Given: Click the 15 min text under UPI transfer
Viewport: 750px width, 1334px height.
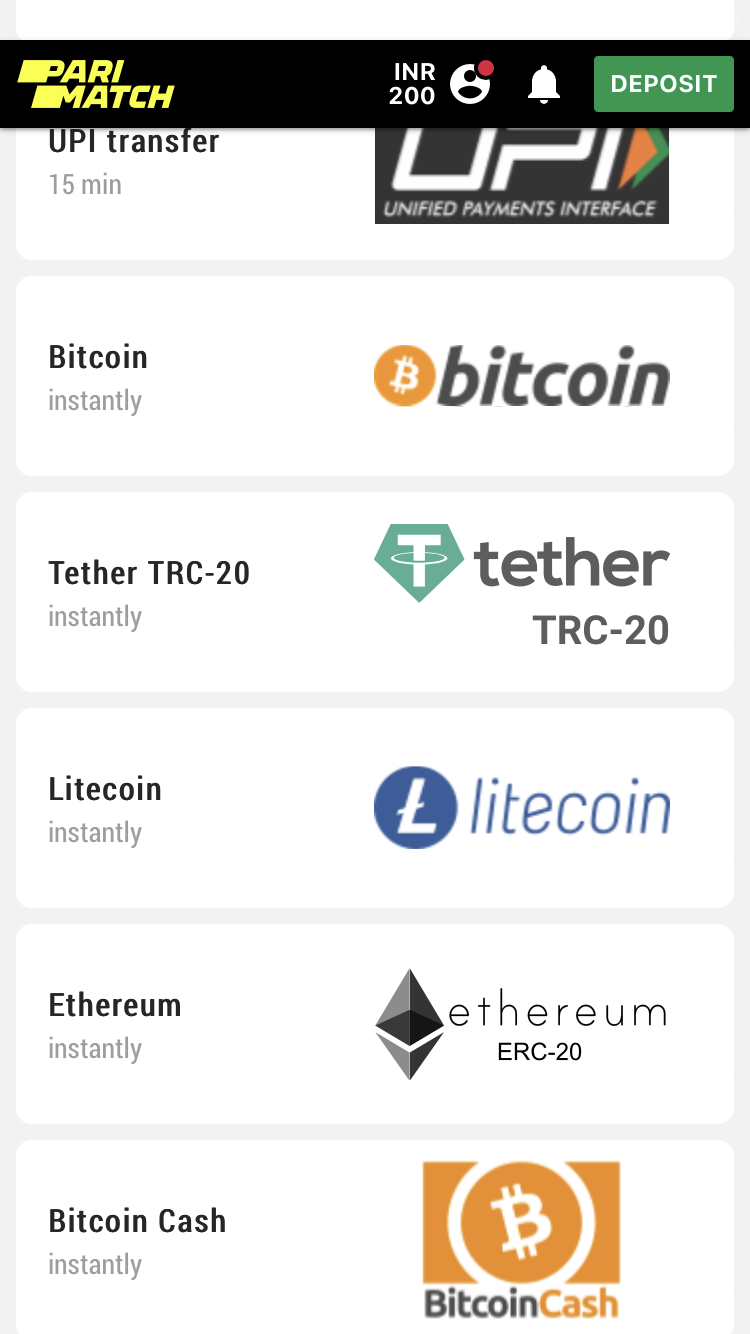Looking at the screenshot, I should (x=84, y=184).
